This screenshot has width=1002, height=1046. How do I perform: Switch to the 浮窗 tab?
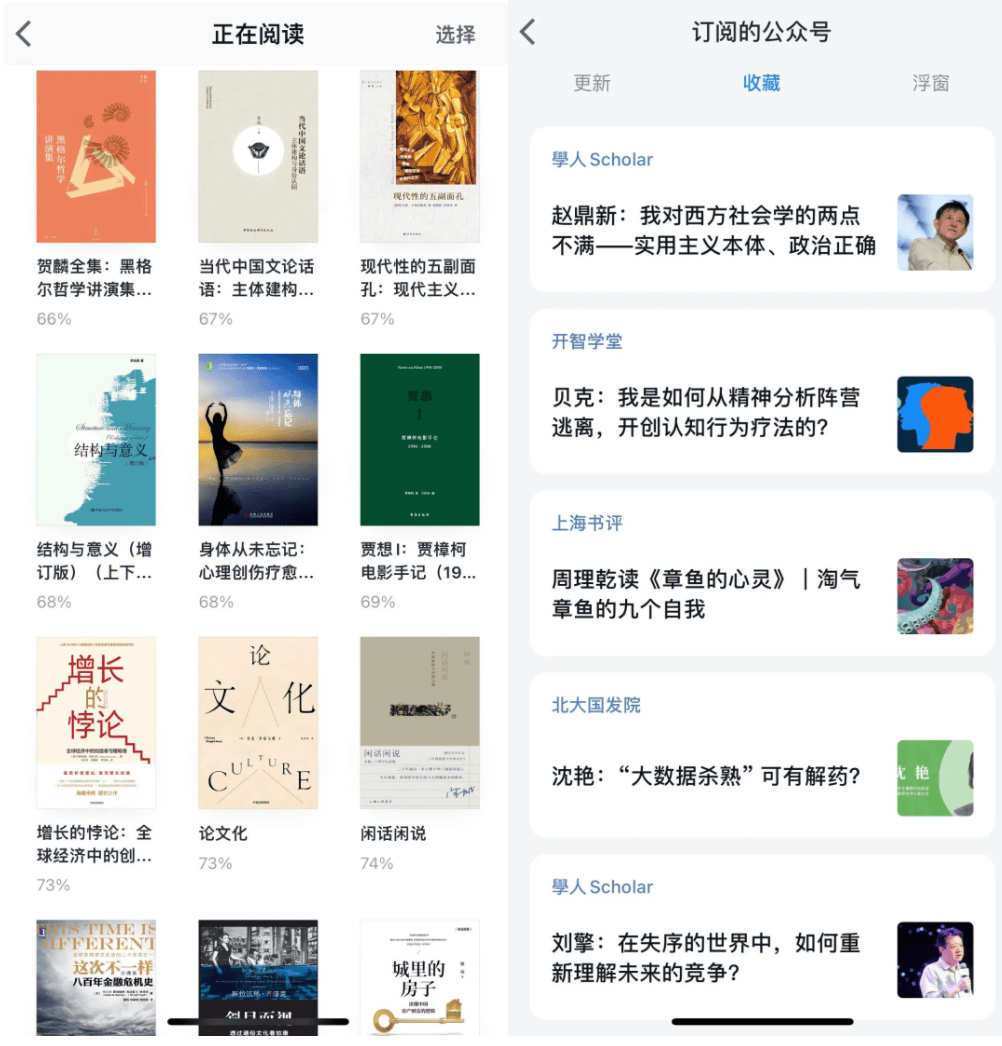click(930, 83)
